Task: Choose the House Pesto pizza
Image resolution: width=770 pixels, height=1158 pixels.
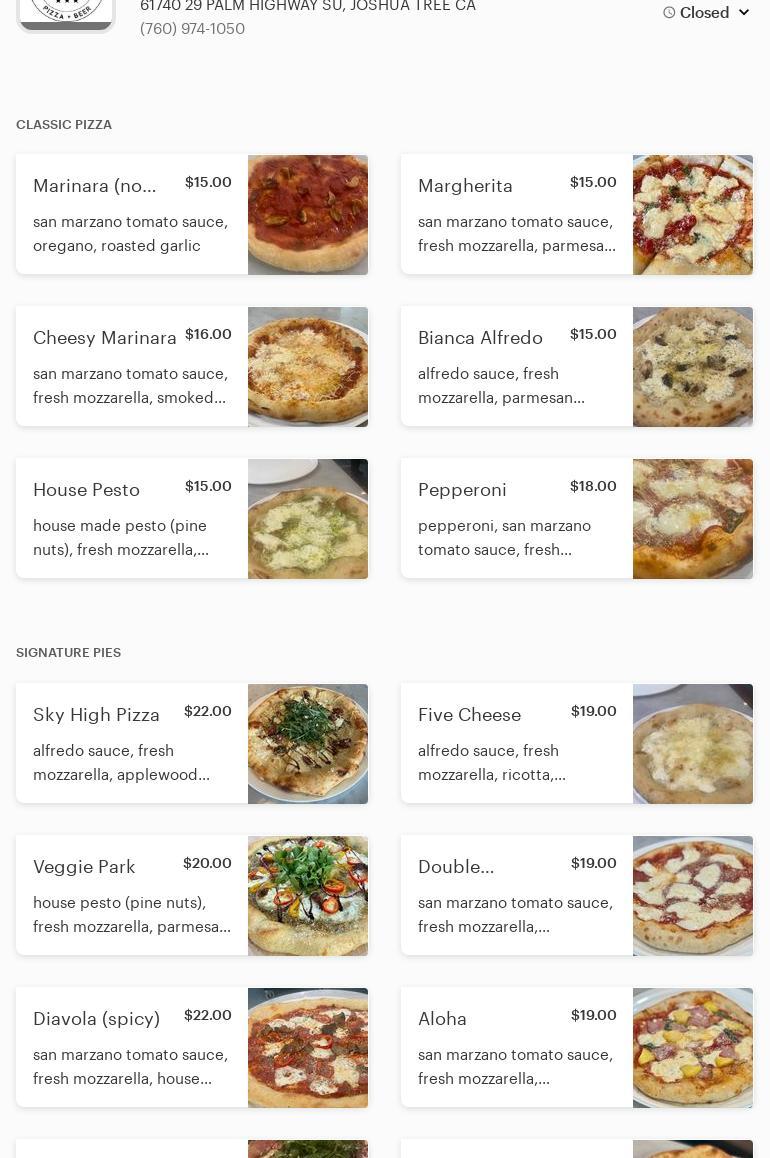Action: (x=192, y=518)
